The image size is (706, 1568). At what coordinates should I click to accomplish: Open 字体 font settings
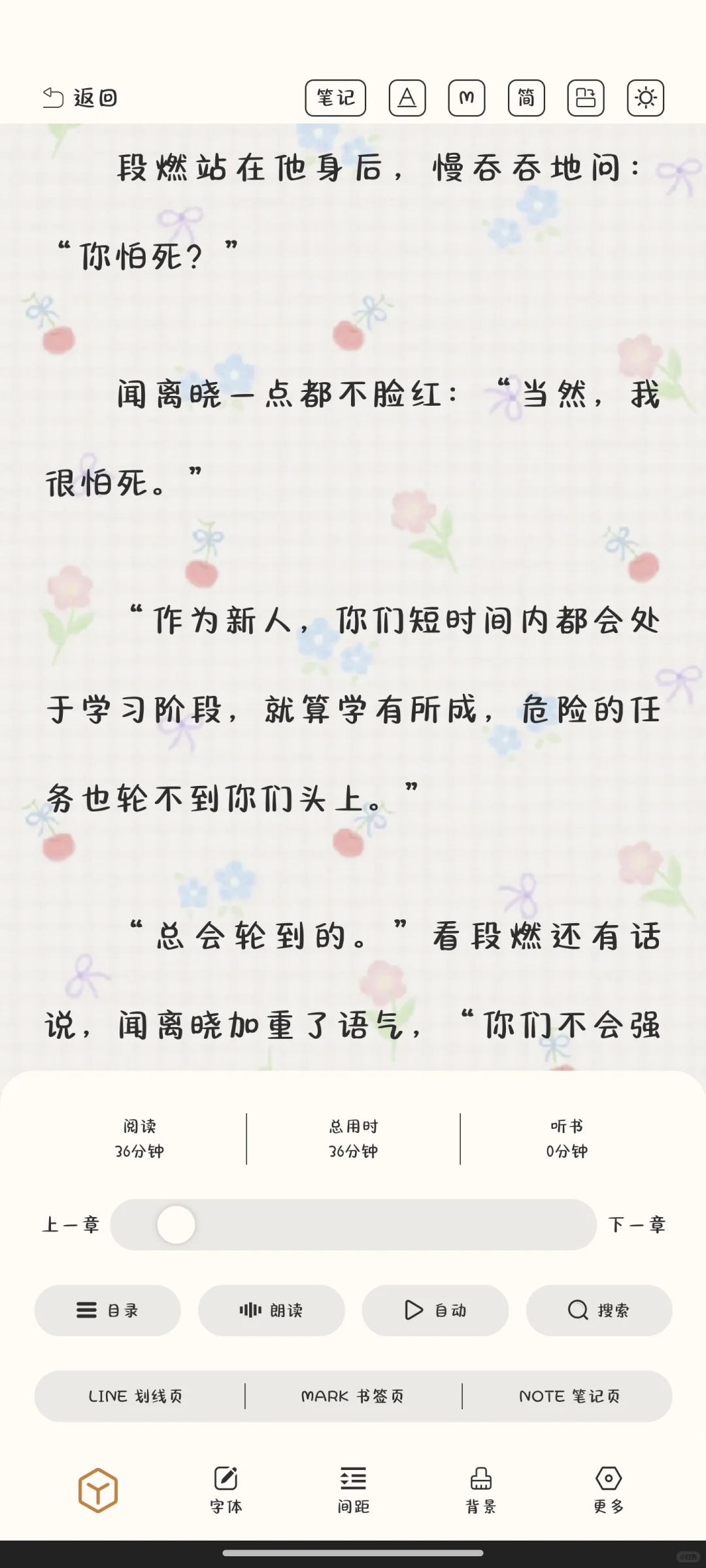[x=226, y=1490]
